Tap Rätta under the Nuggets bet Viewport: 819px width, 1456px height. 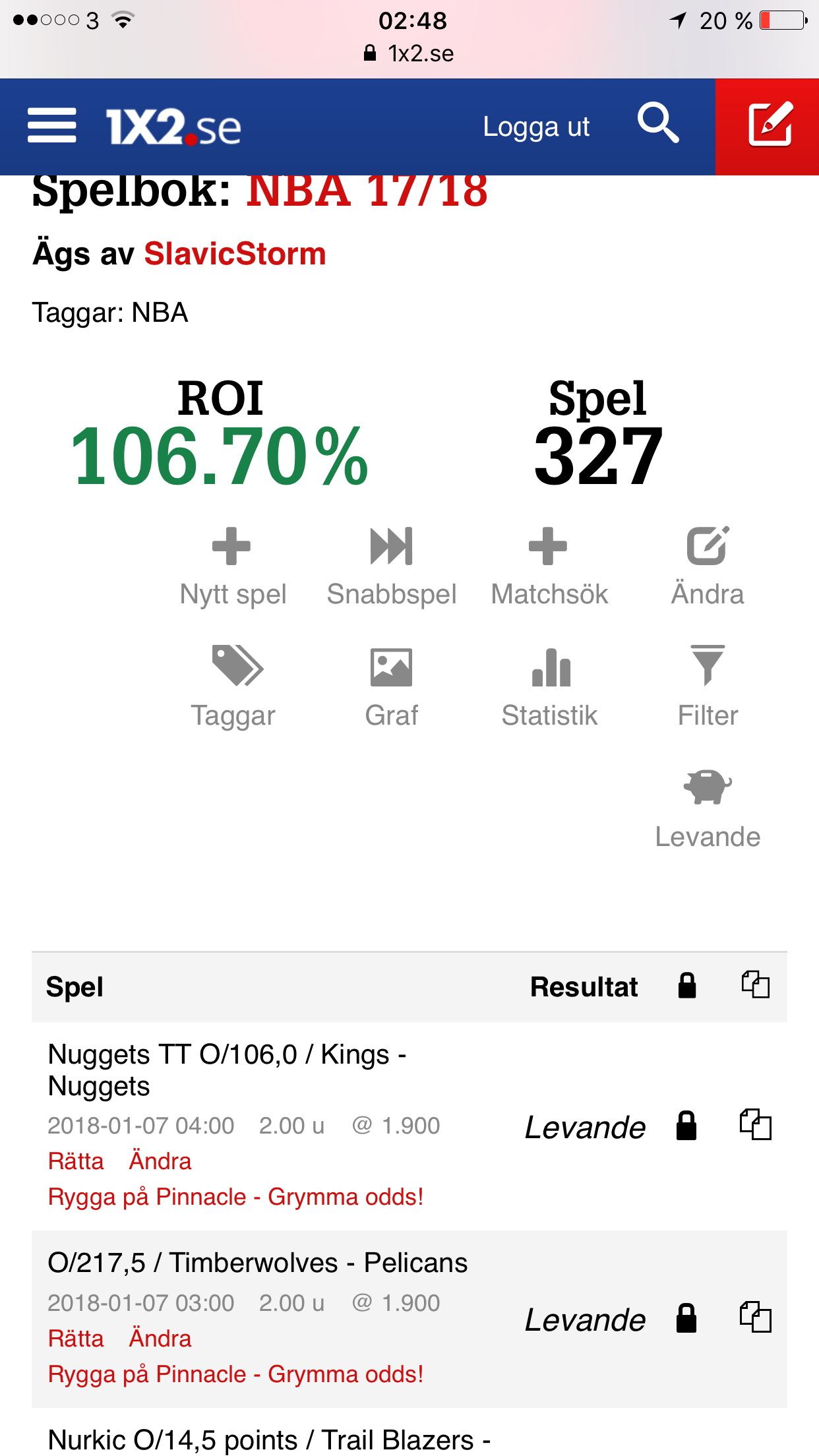[76, 1161]
